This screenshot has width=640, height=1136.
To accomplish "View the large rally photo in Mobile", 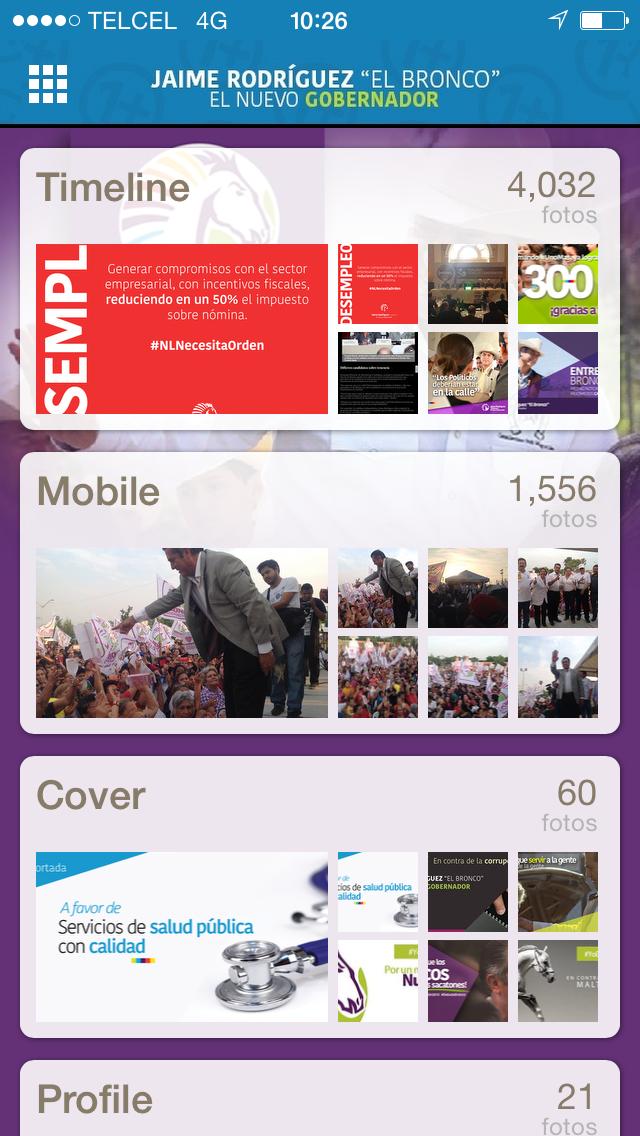I will pos(182,633).
